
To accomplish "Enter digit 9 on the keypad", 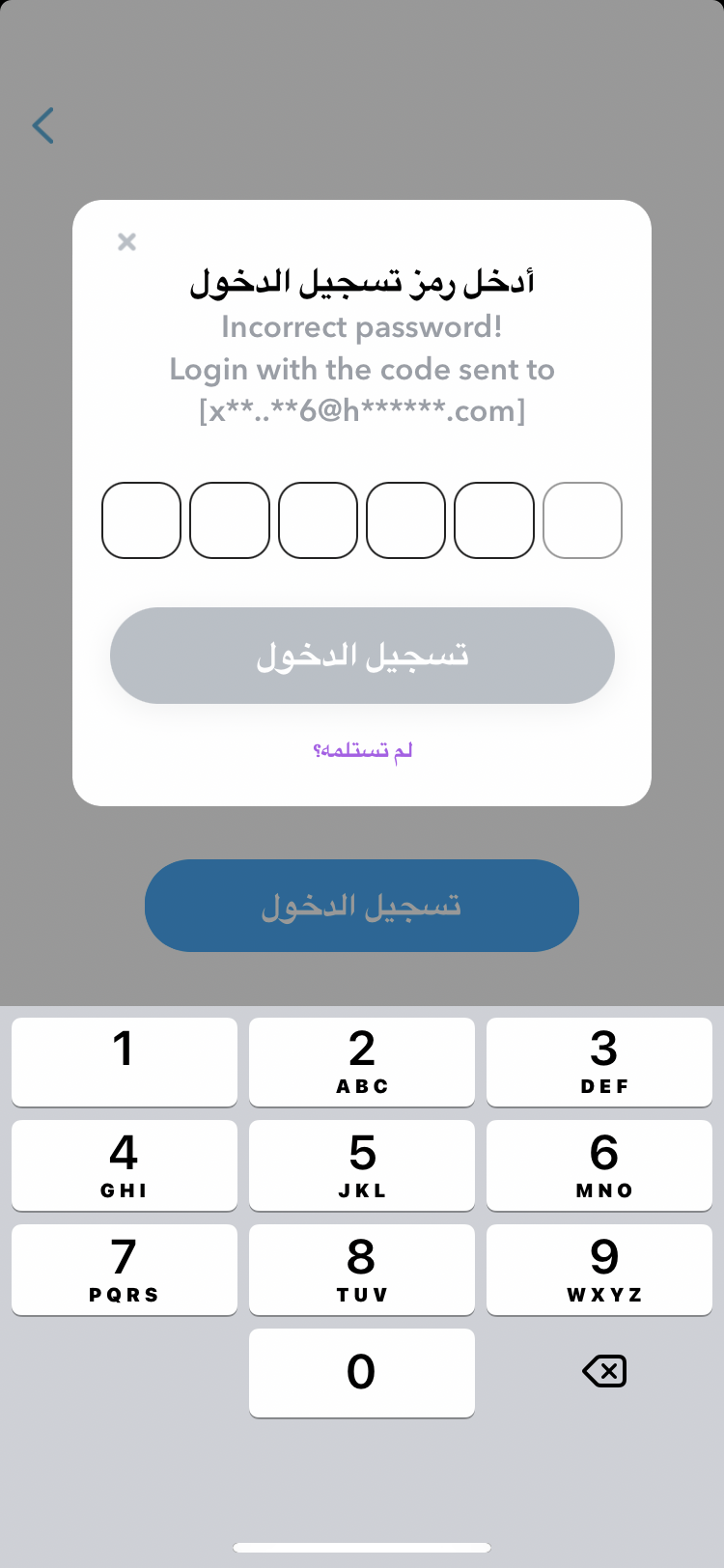I will (599, 1270).
